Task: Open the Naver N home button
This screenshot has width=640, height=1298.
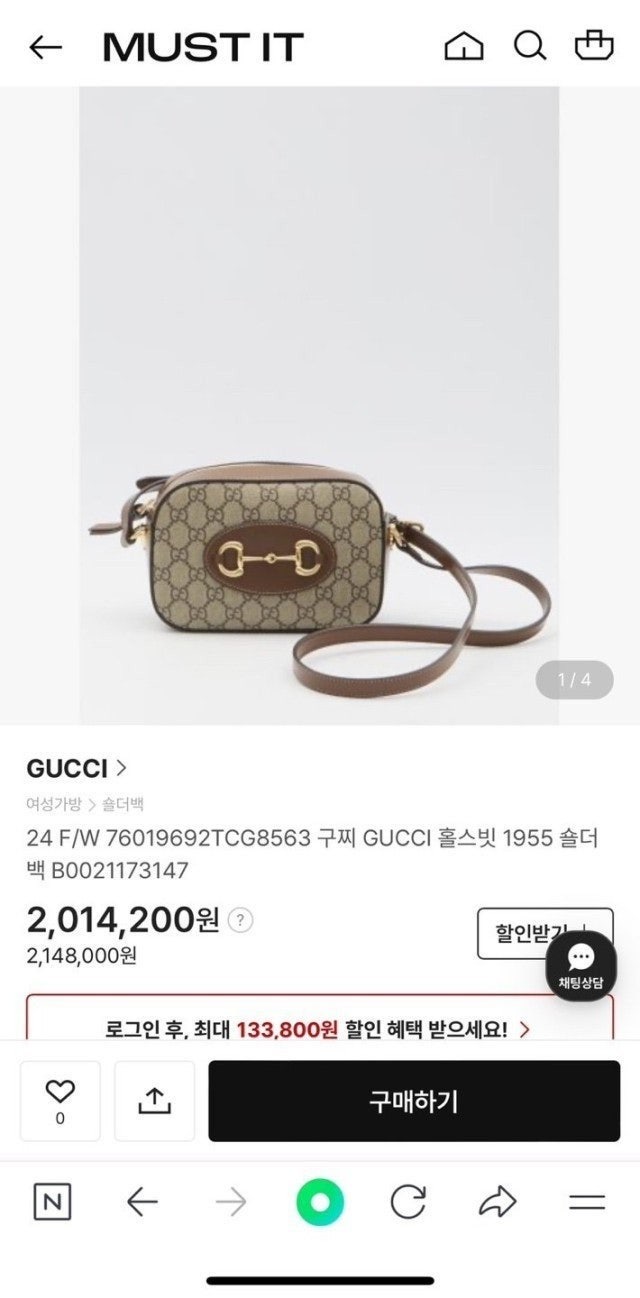Action: tap(52, 1203)
